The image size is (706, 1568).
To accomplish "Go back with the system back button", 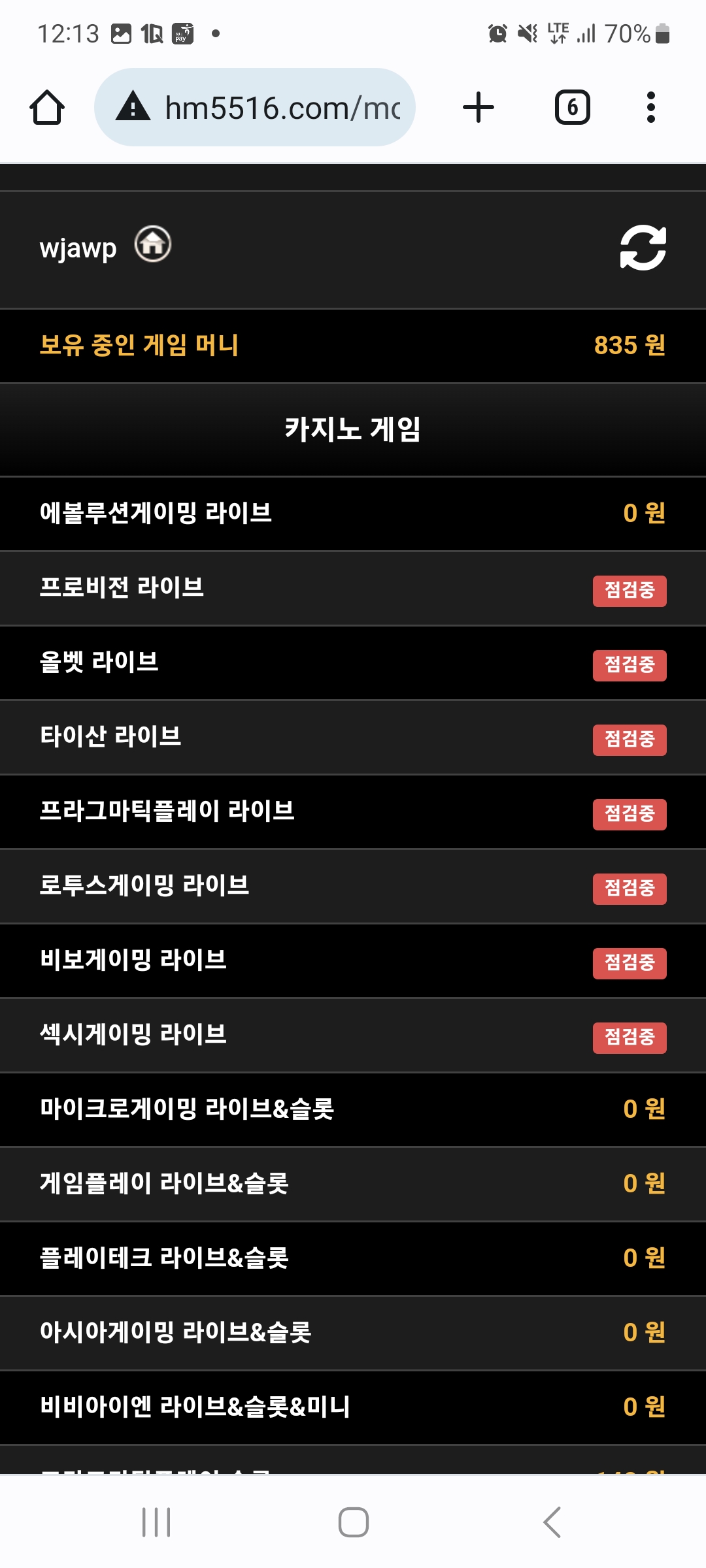I will (x=552, y=1522).
